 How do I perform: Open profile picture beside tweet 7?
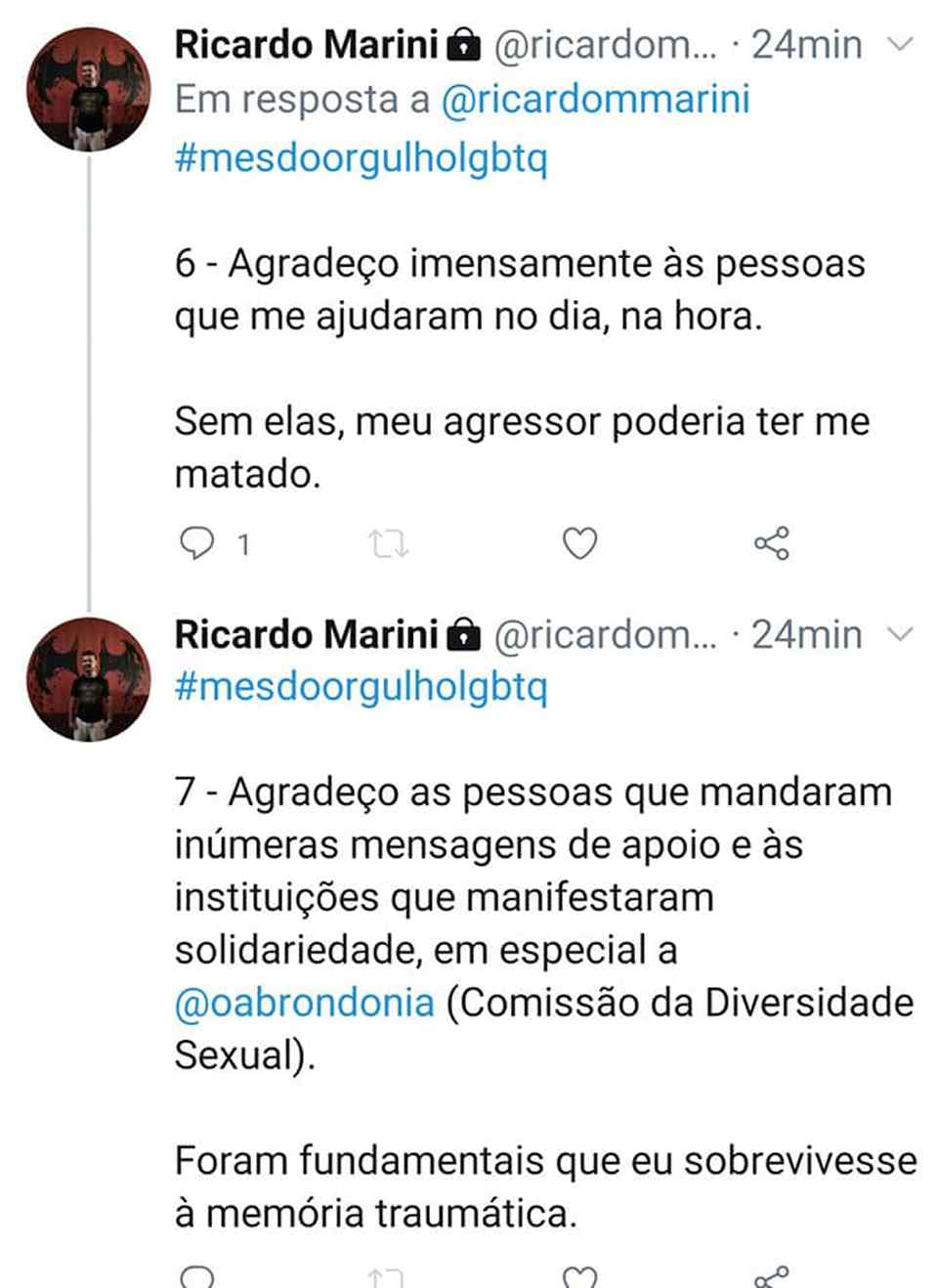89,679
